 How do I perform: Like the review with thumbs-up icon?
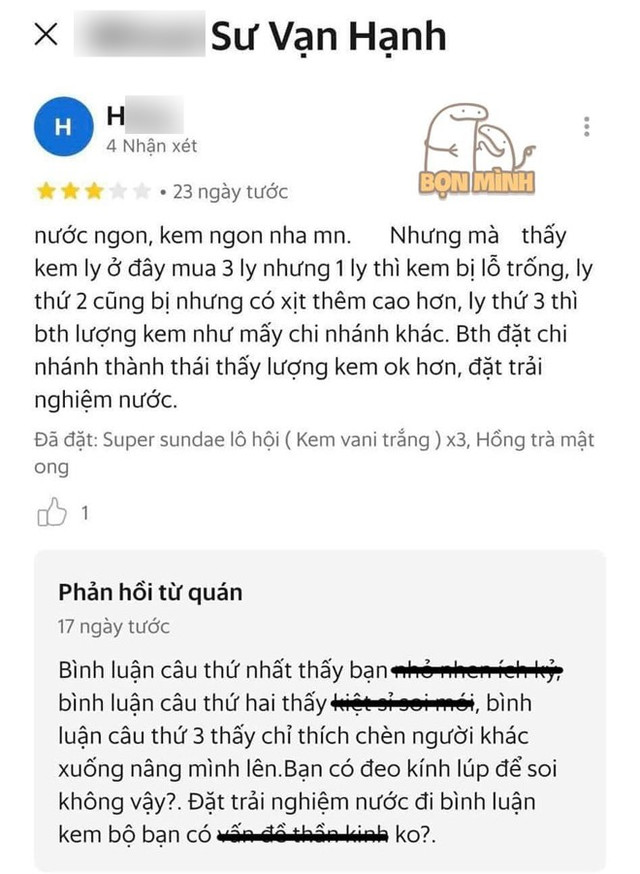pyautogui.click(x=51, y=513)
